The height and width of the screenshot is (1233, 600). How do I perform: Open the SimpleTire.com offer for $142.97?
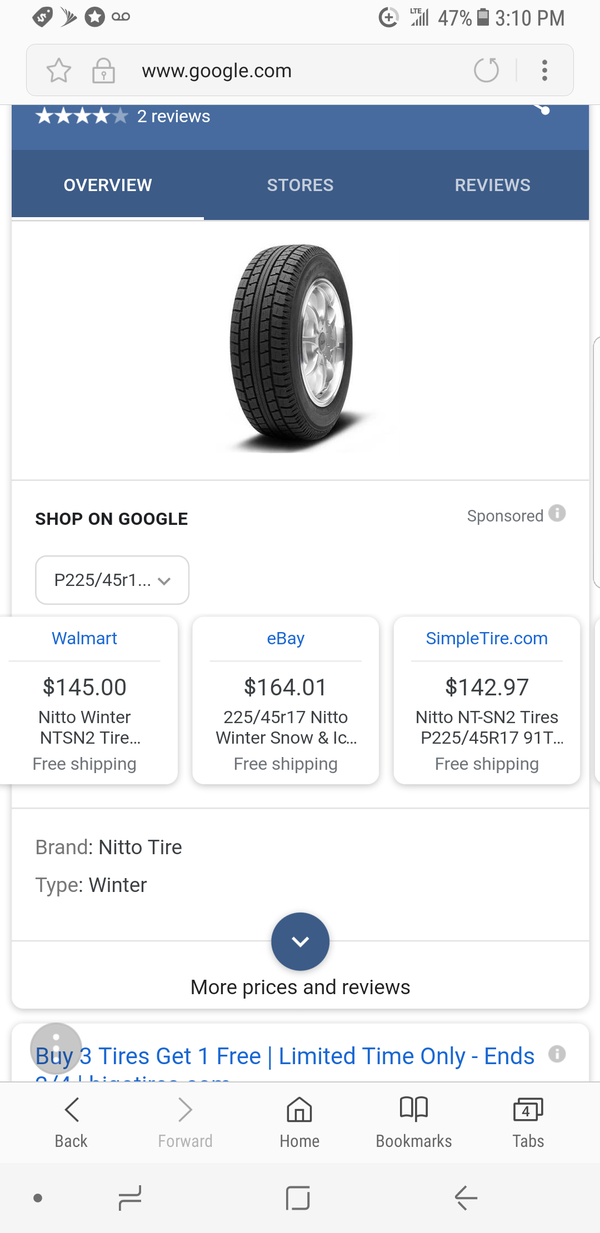tap(487, 700)
